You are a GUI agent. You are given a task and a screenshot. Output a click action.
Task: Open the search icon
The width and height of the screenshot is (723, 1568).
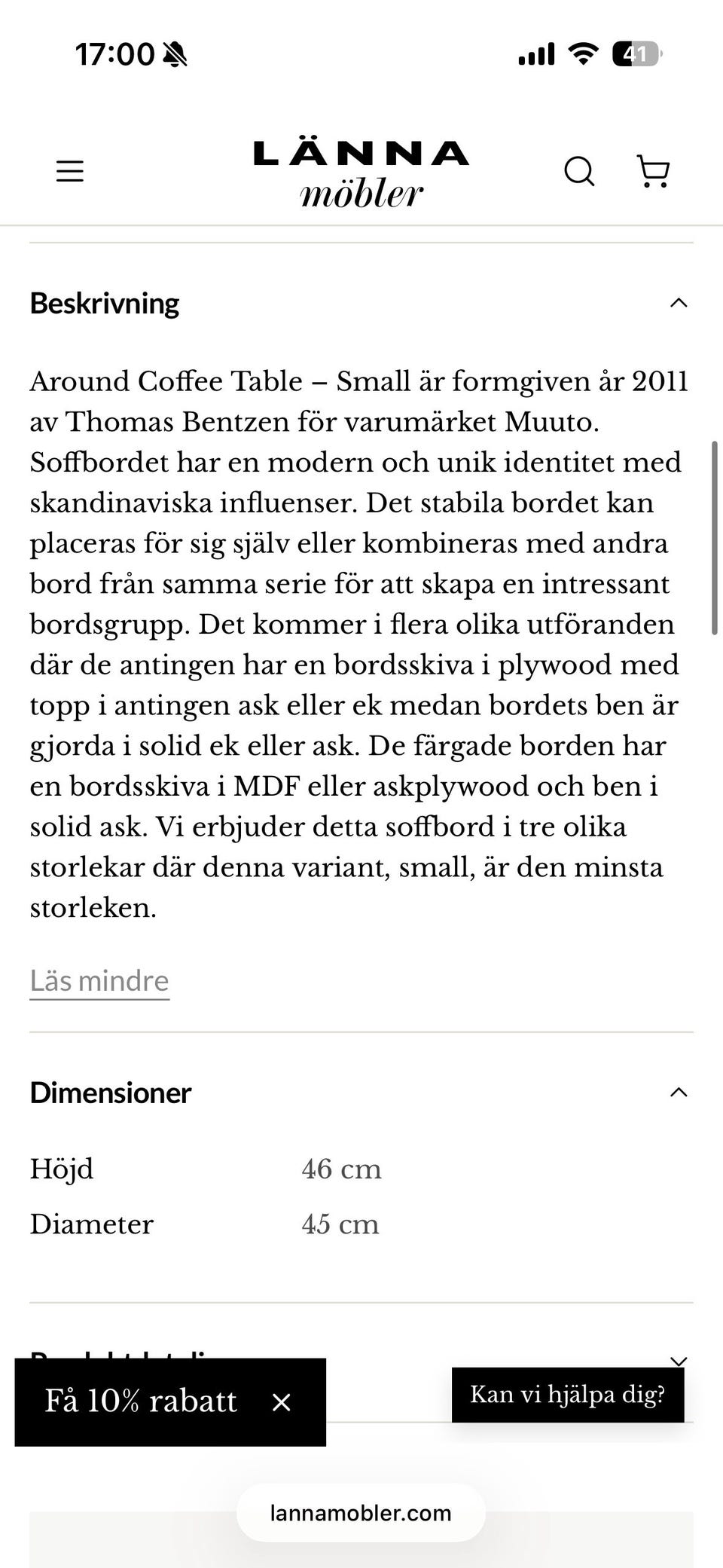pos(579,172)
